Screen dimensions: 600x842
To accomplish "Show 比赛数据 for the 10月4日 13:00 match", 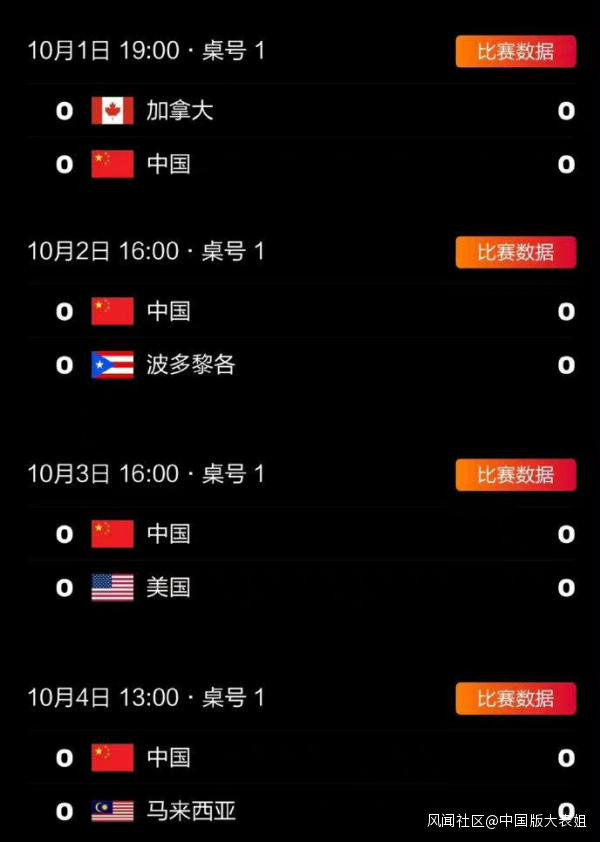I will click(515, 698).
